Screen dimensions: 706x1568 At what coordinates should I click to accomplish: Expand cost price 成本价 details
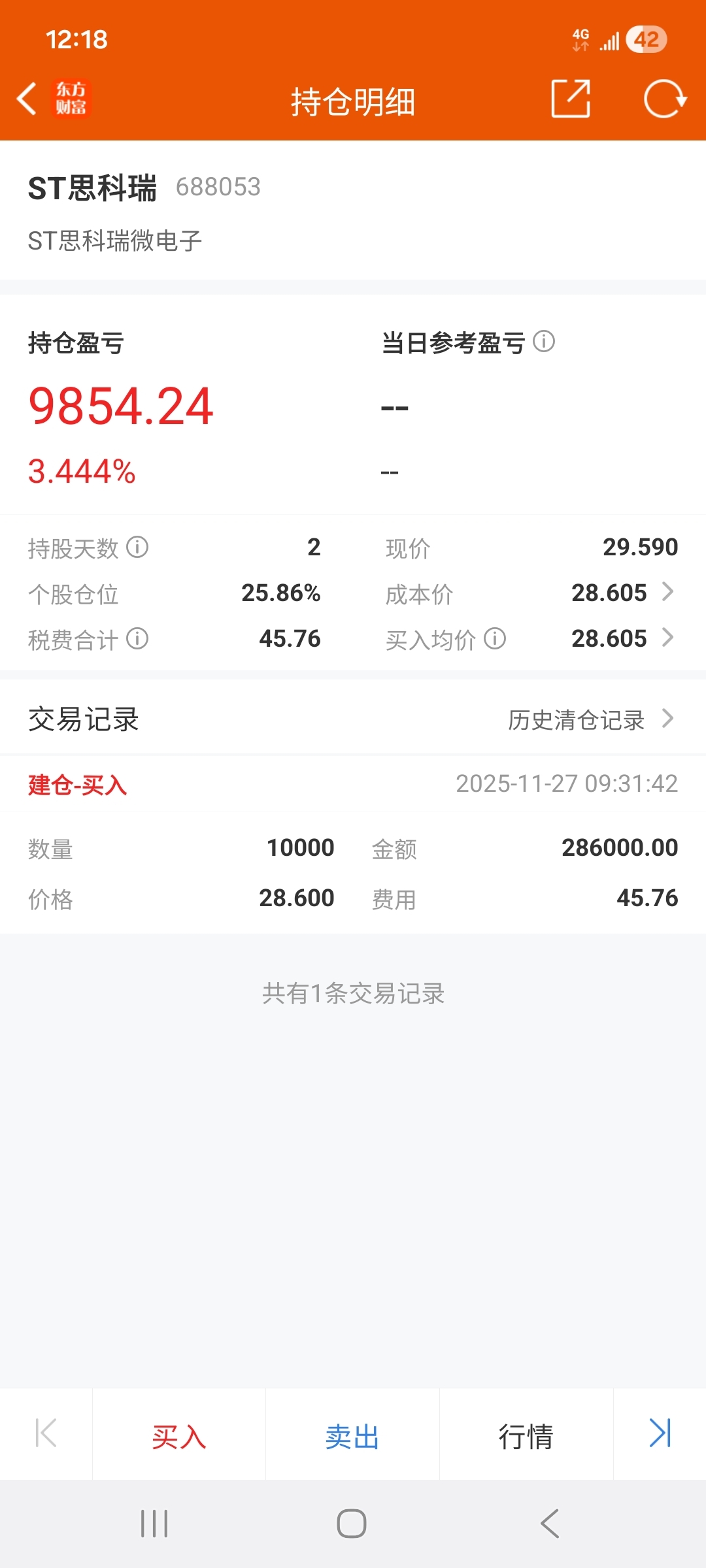coord(669,593)
